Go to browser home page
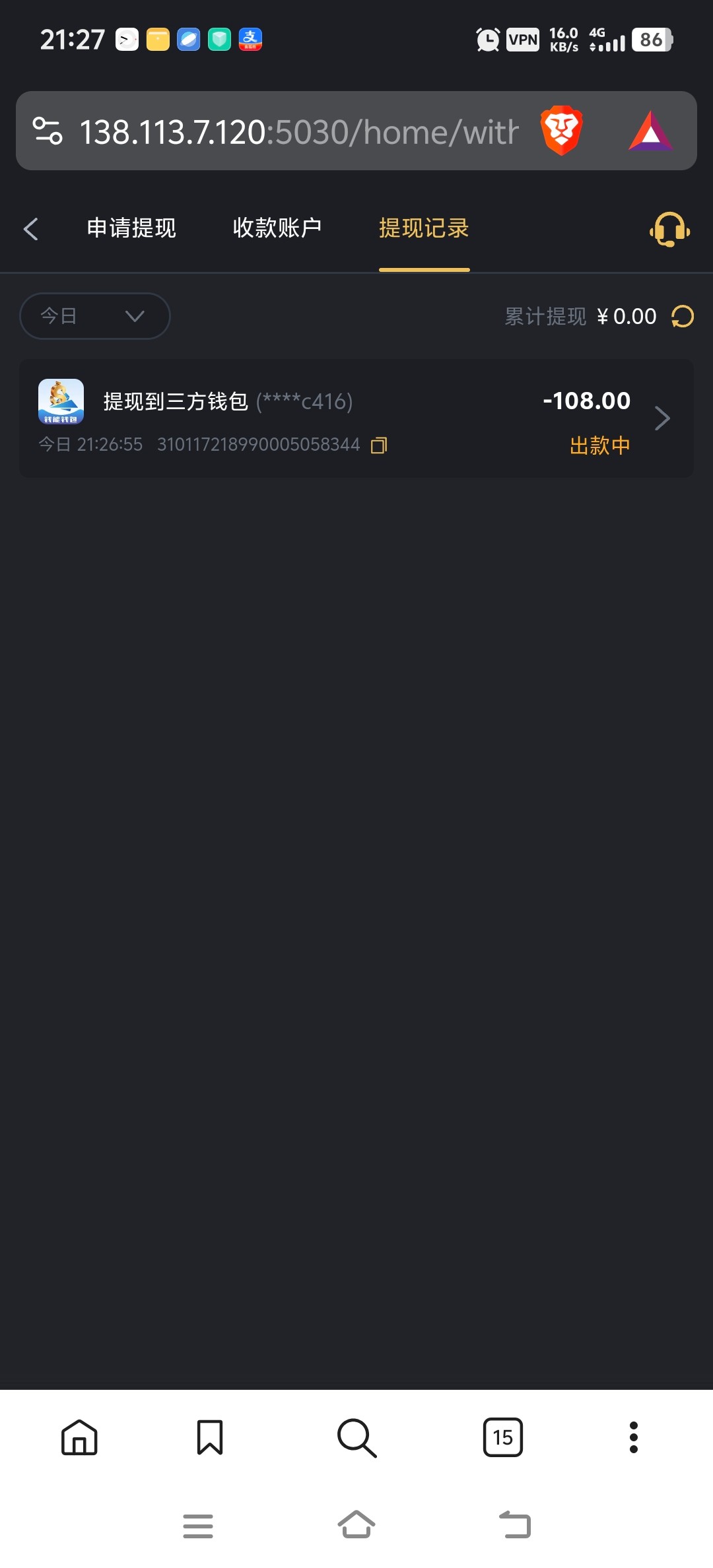This screenshot has height=1568, width=713. click(x=79, y=1437)
